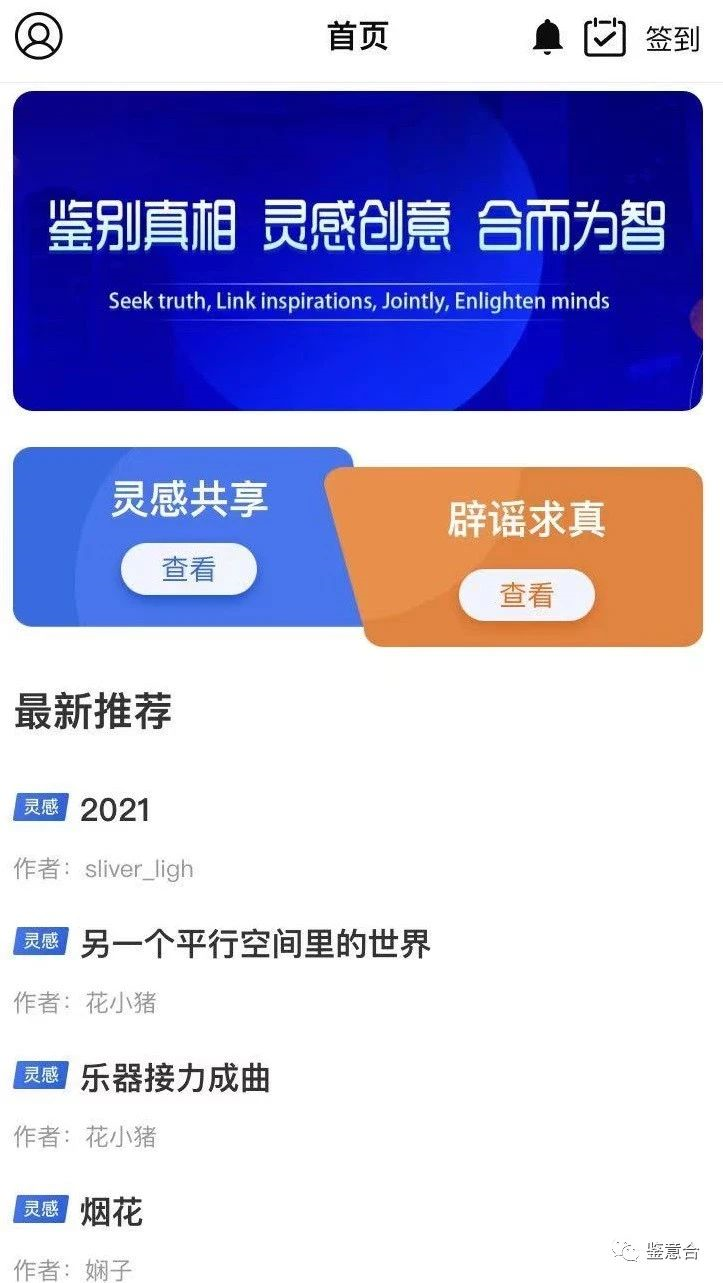Open the blue promotional banner

358,250
